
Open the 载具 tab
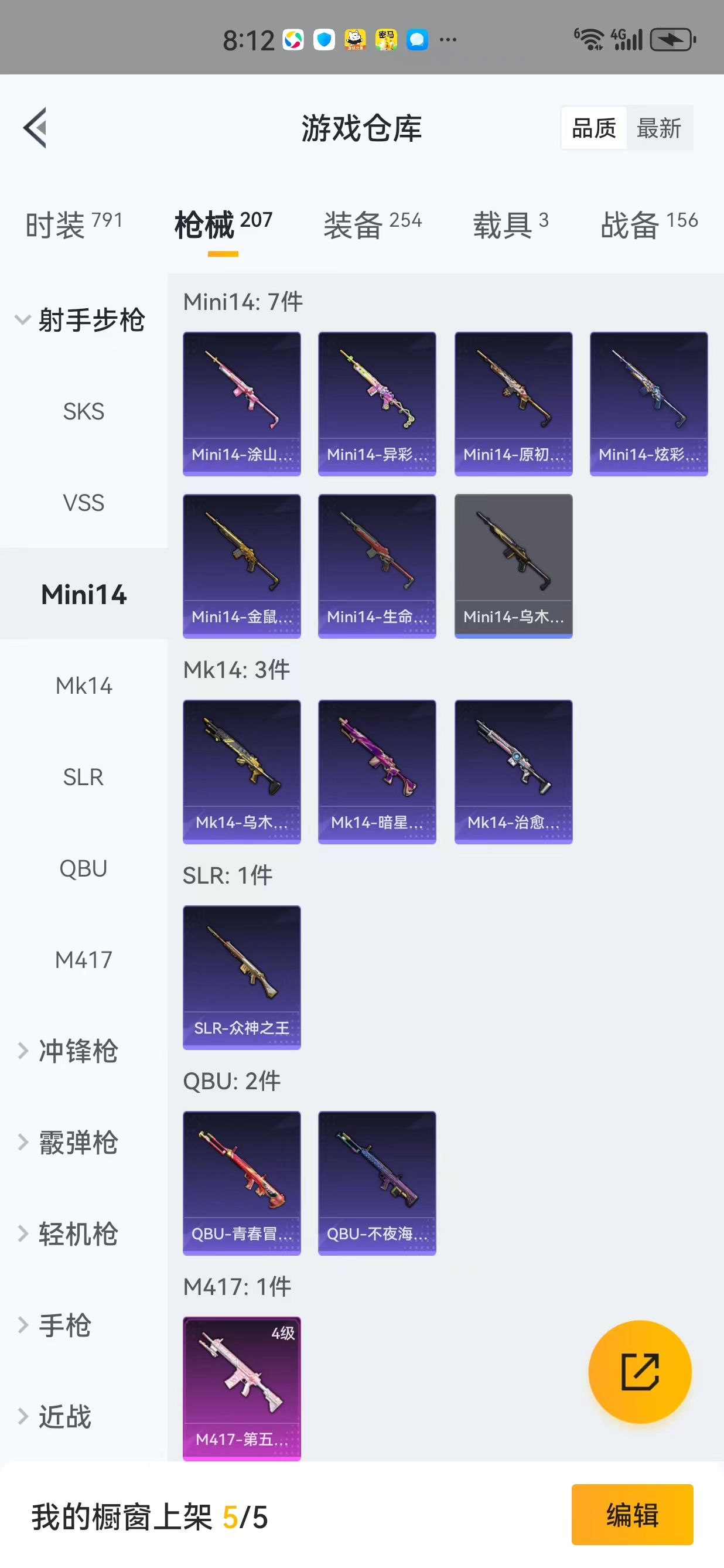tap(511, 224)
